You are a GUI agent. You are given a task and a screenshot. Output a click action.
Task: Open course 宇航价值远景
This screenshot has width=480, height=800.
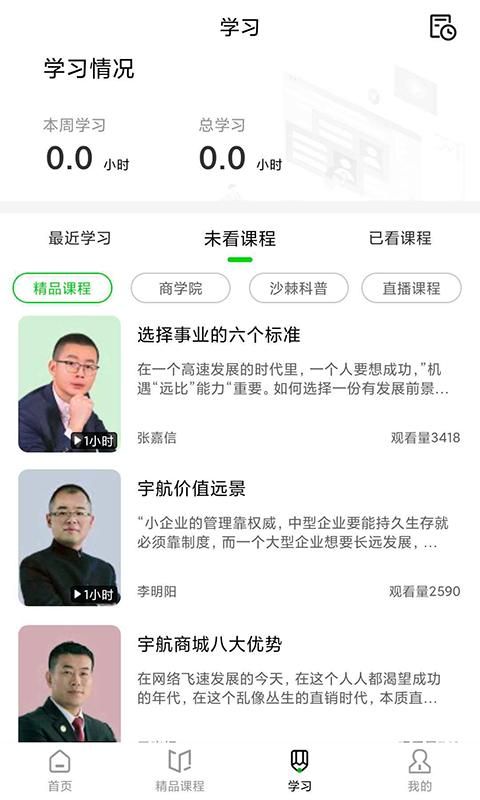[240, 538]
